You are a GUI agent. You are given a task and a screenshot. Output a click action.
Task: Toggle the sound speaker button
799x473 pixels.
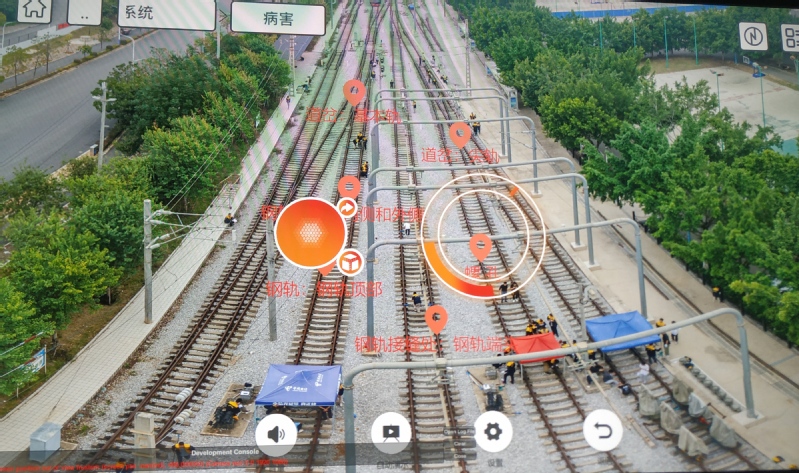(276, 433)
